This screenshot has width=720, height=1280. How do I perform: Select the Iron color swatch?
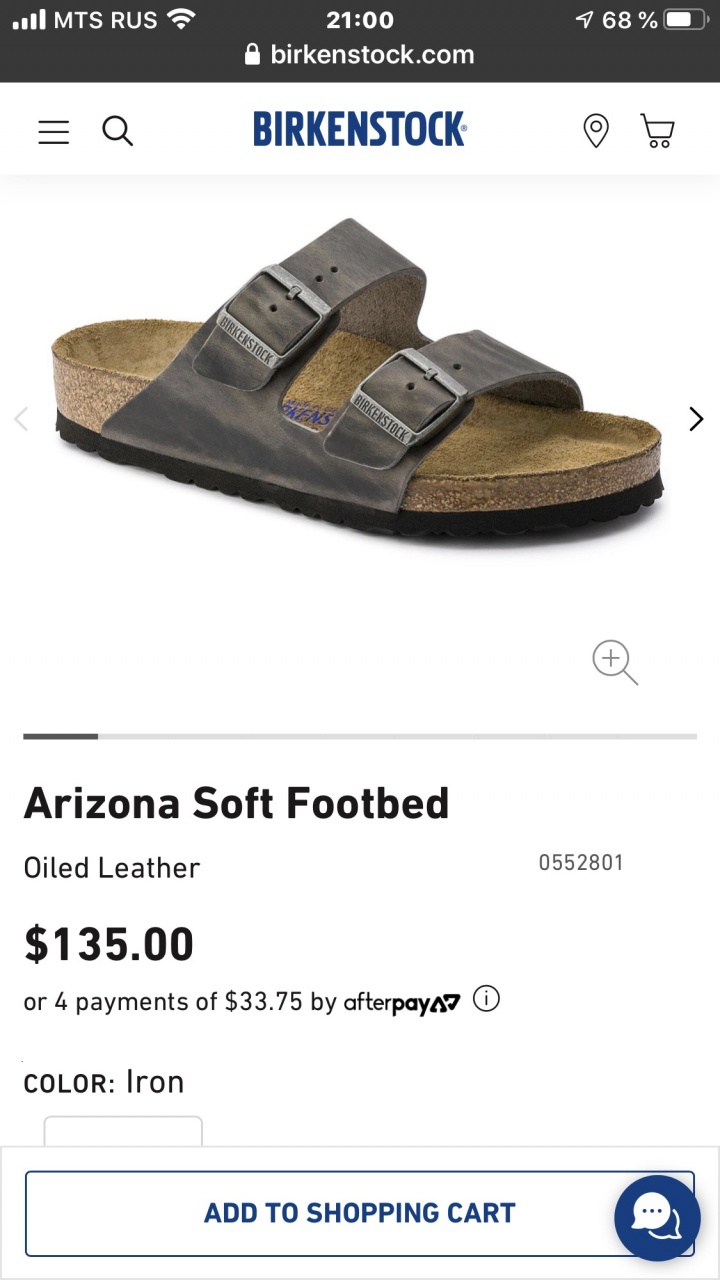(123, 1131)
